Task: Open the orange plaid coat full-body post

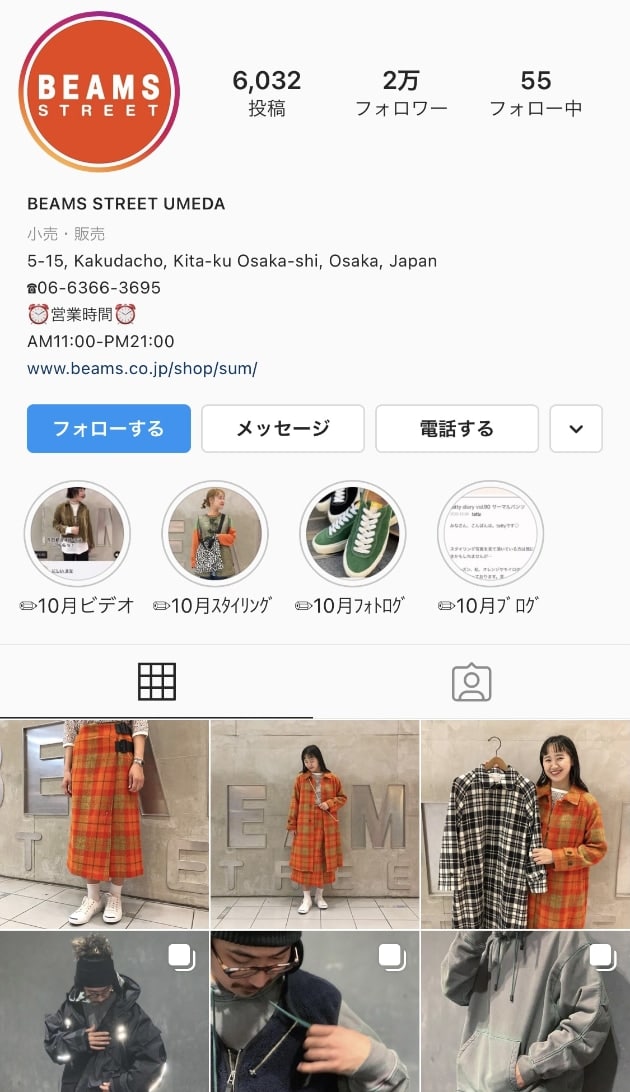Action: coord(315,824)
